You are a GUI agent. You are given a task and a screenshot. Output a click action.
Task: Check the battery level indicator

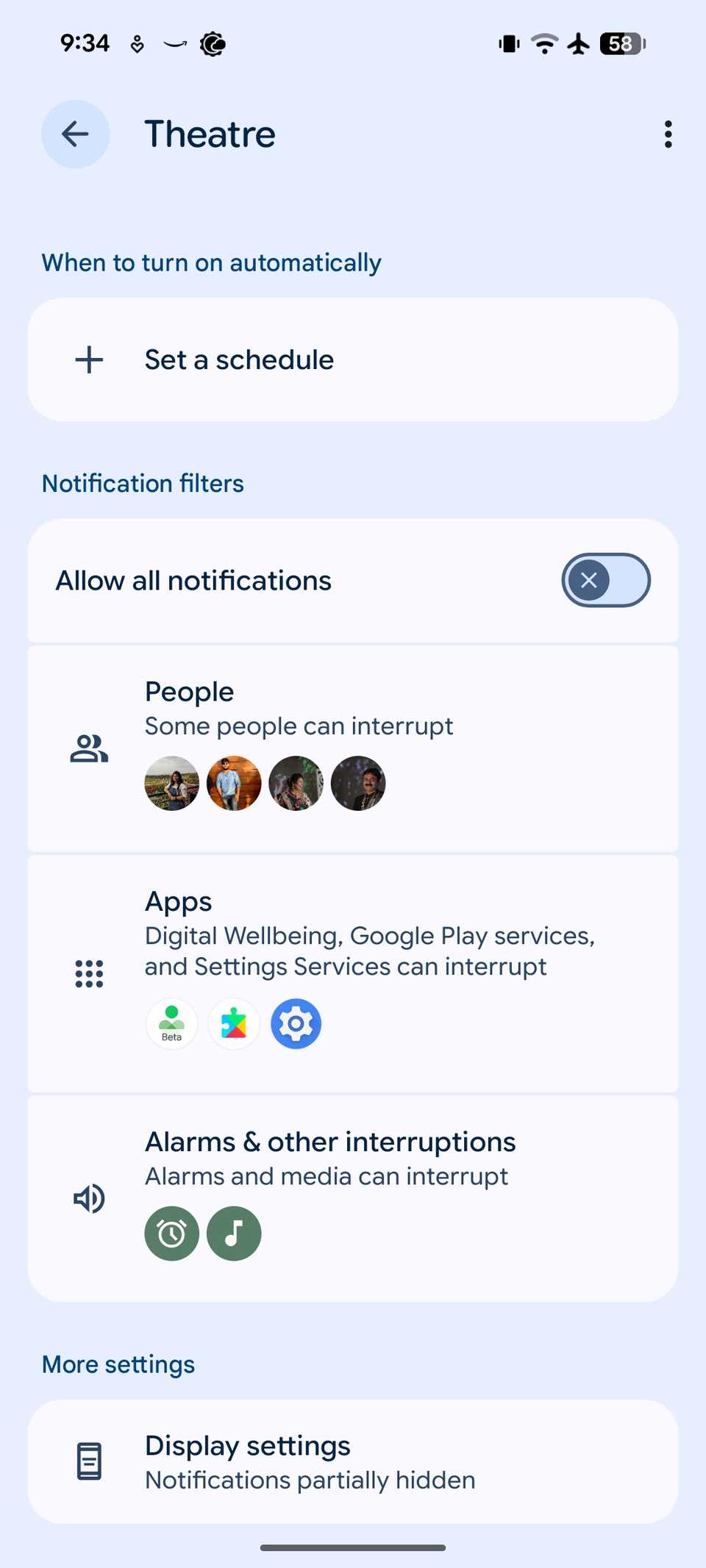[620, 43]
